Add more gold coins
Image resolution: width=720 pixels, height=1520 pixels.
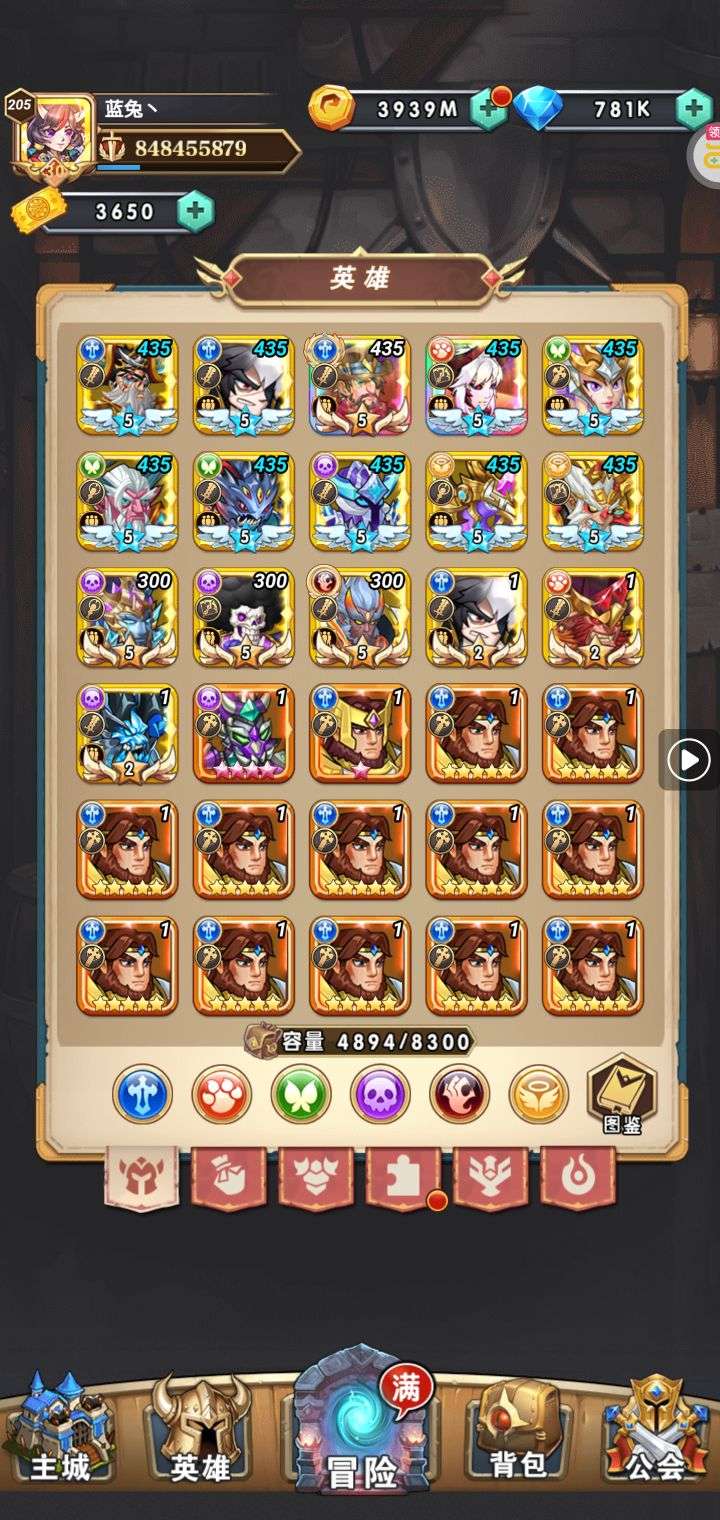(x=488, y=110)
